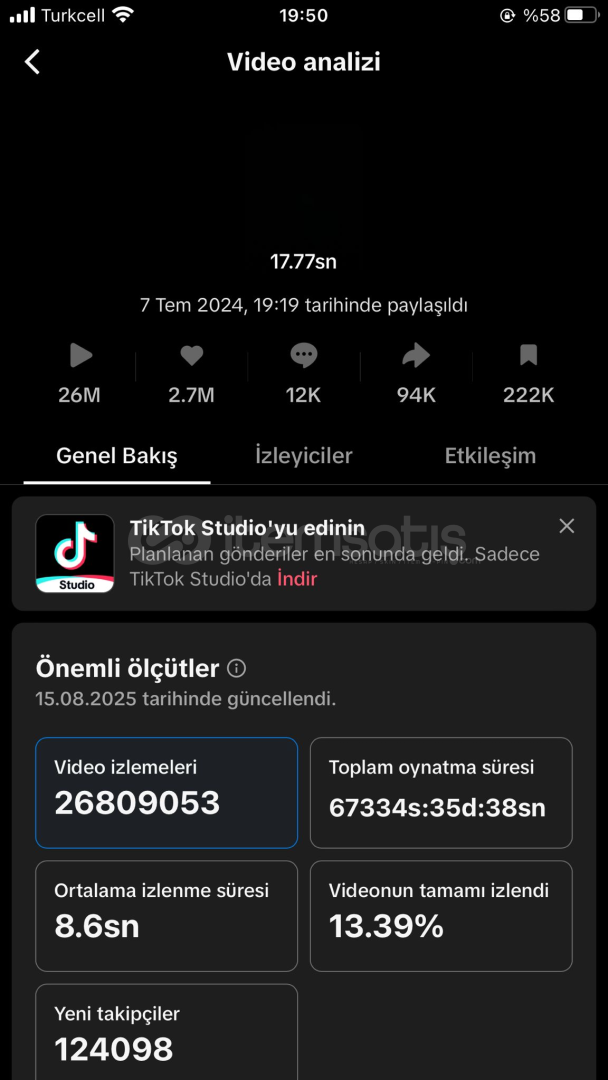Go back from Video analizi
This screenshot has width=608, height=1080.
[32, 62]
